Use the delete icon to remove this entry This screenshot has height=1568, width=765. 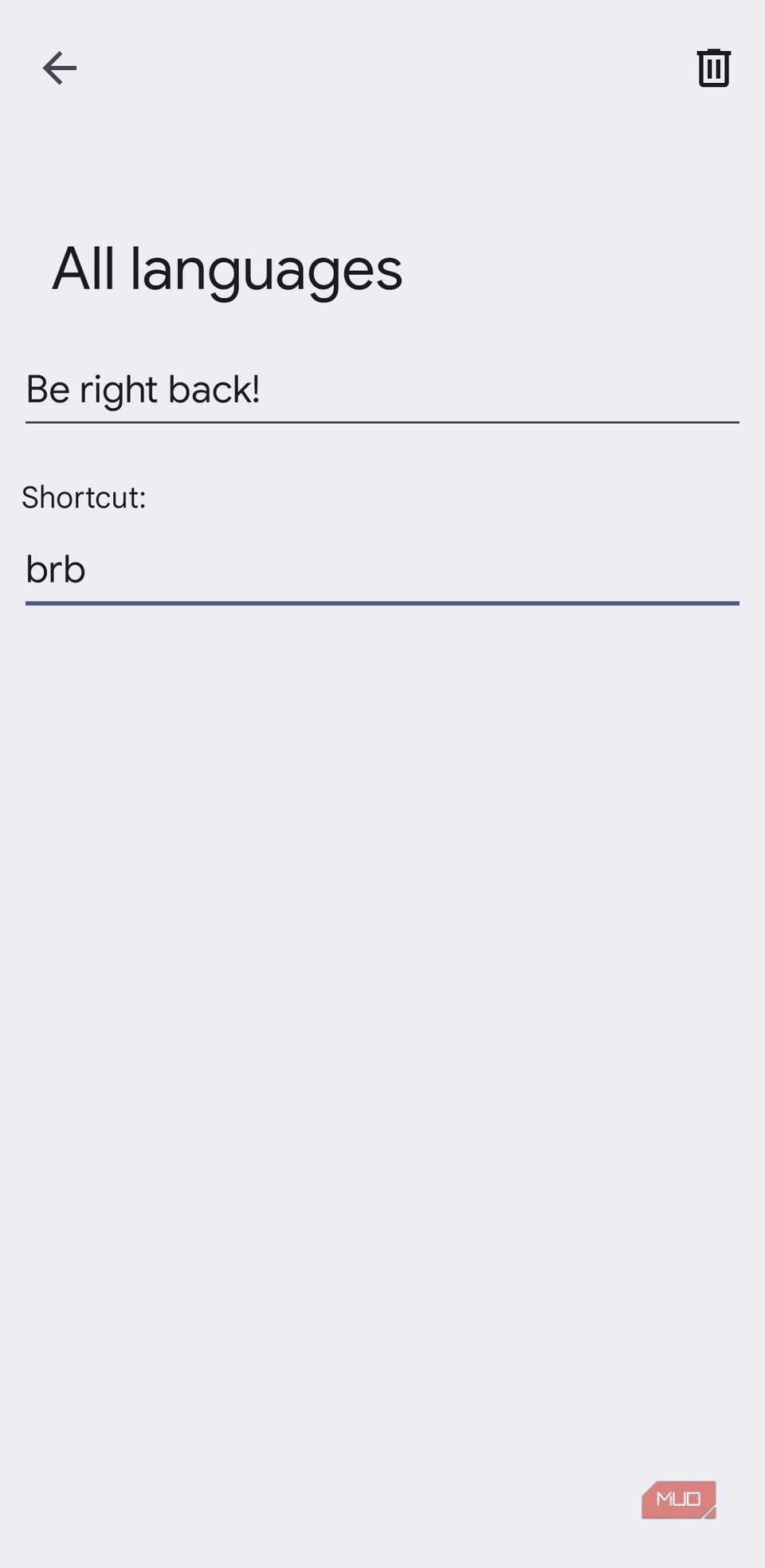pyautogui.click(x=712, y=68)
